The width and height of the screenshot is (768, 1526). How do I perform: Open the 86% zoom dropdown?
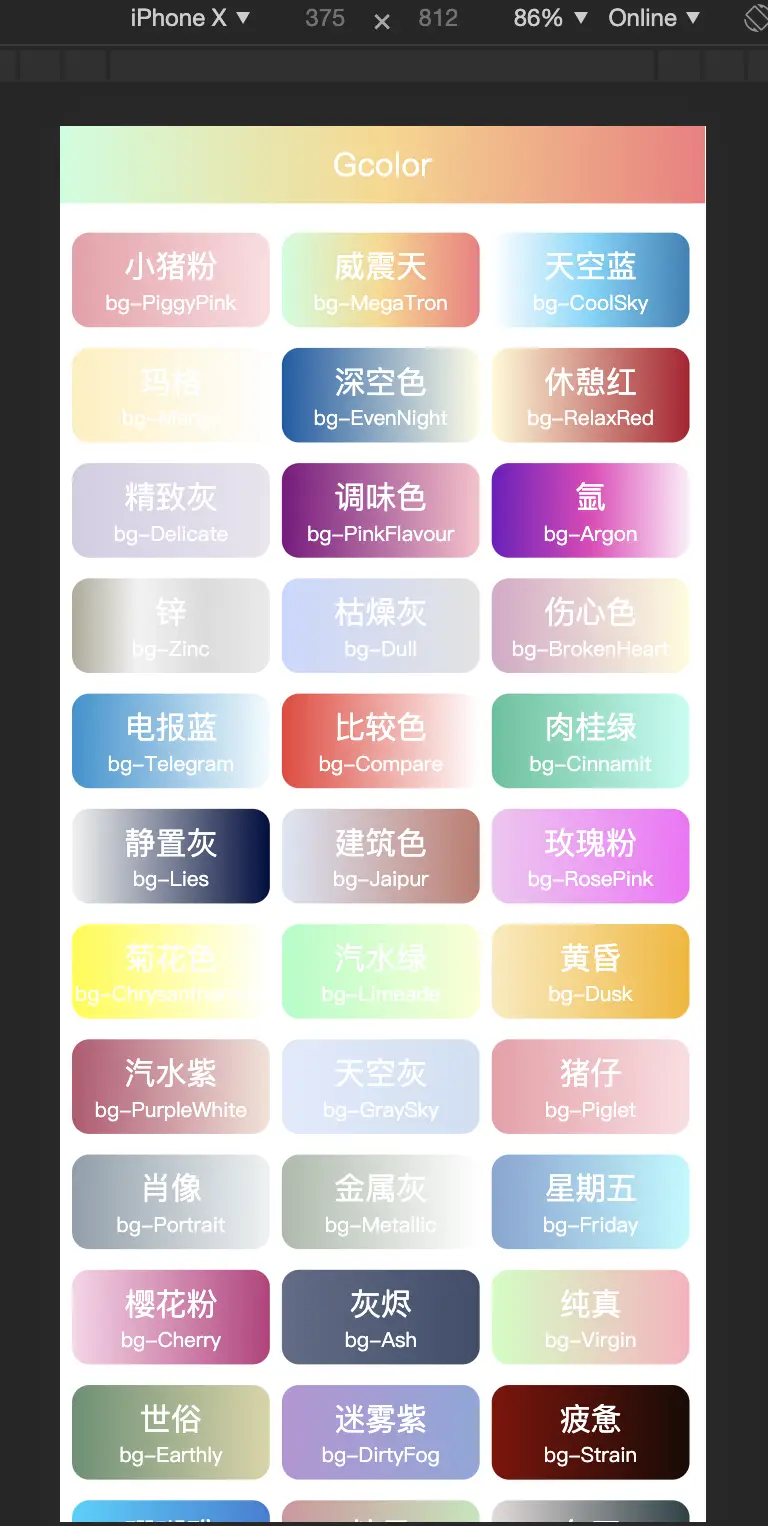click(x=550, y=18)
